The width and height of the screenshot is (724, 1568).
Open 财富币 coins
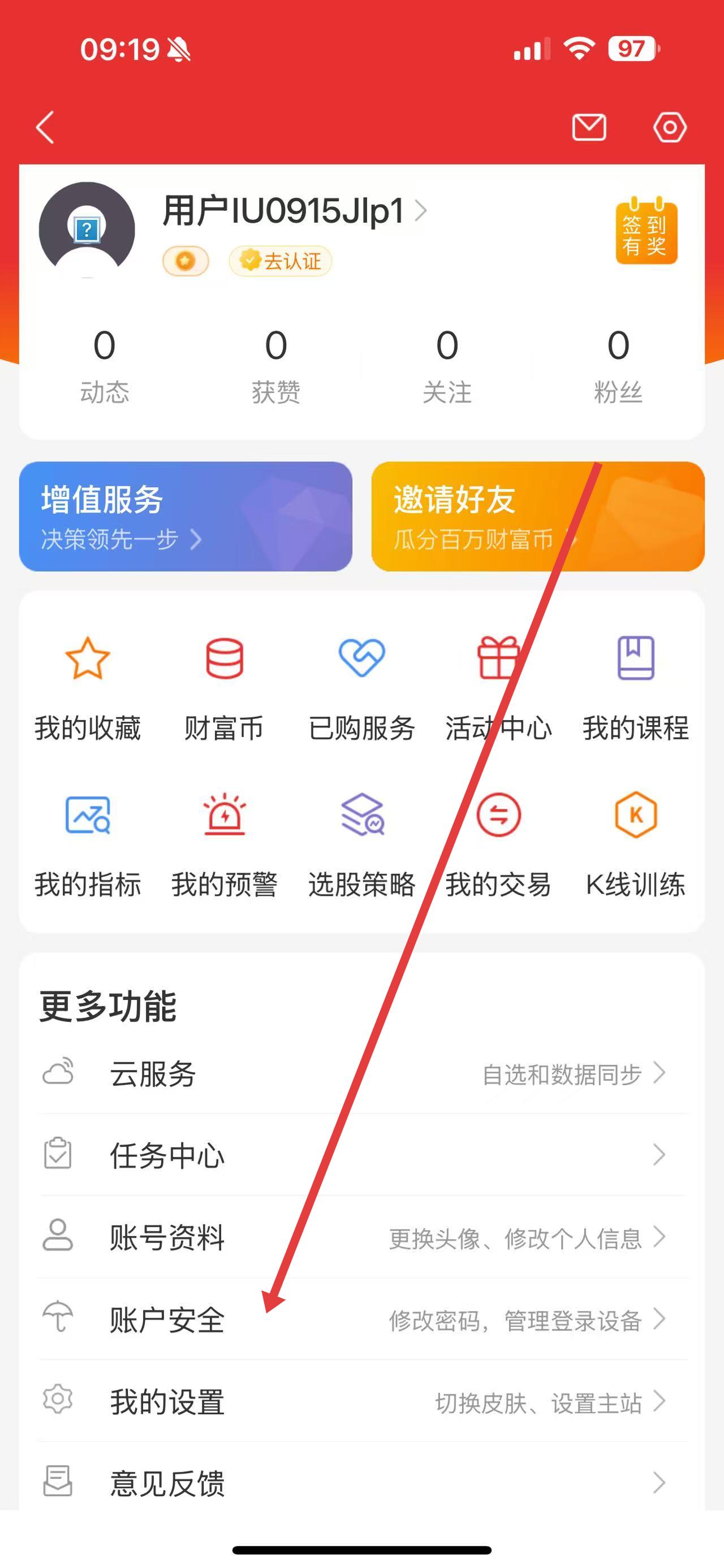click(225, 688)
